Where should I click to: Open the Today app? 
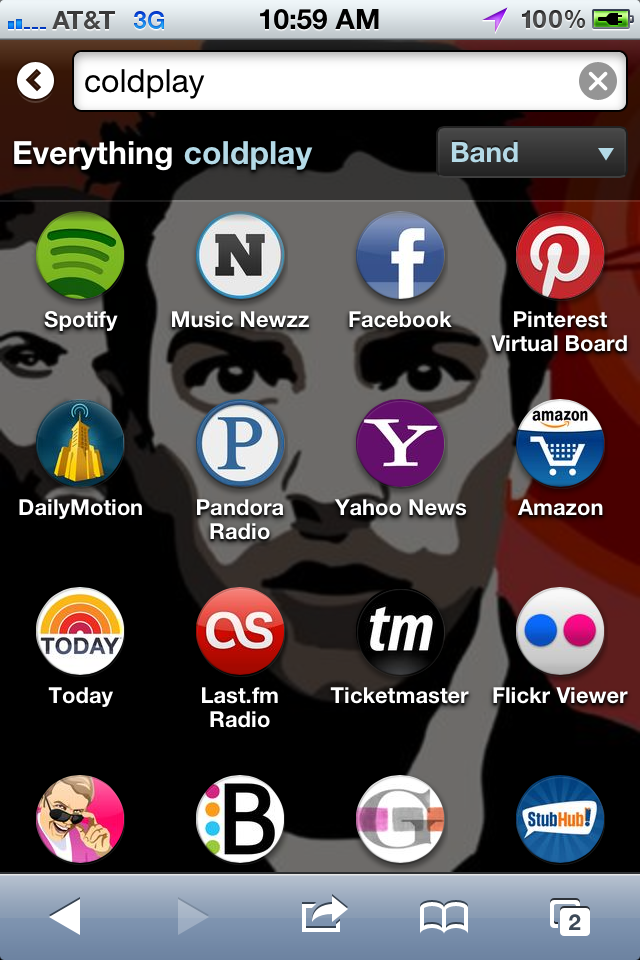tap(80, 632)
